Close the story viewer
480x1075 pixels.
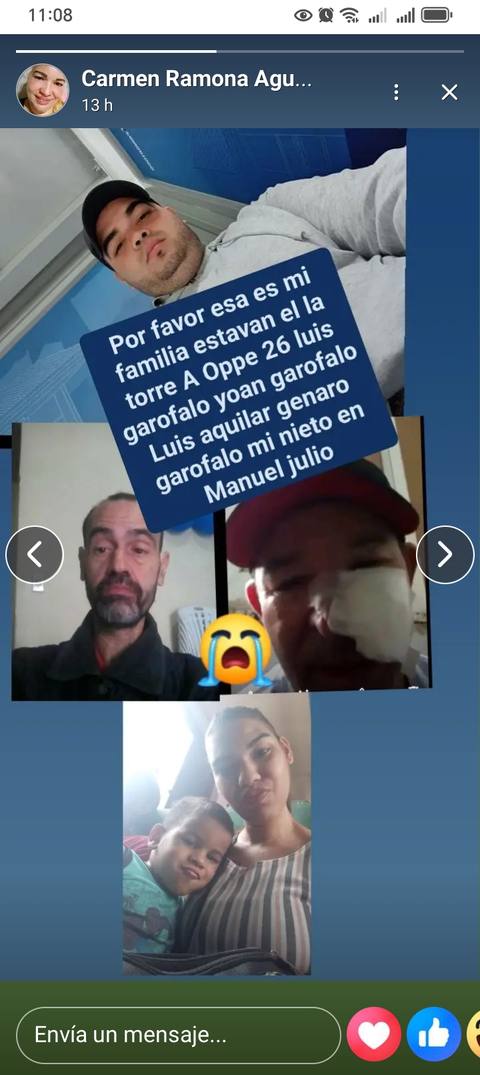[449, 93]
